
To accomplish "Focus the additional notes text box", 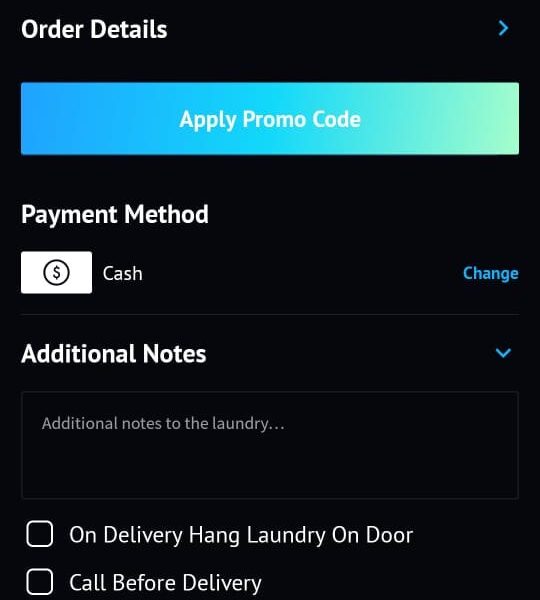I will coord(270,445).
